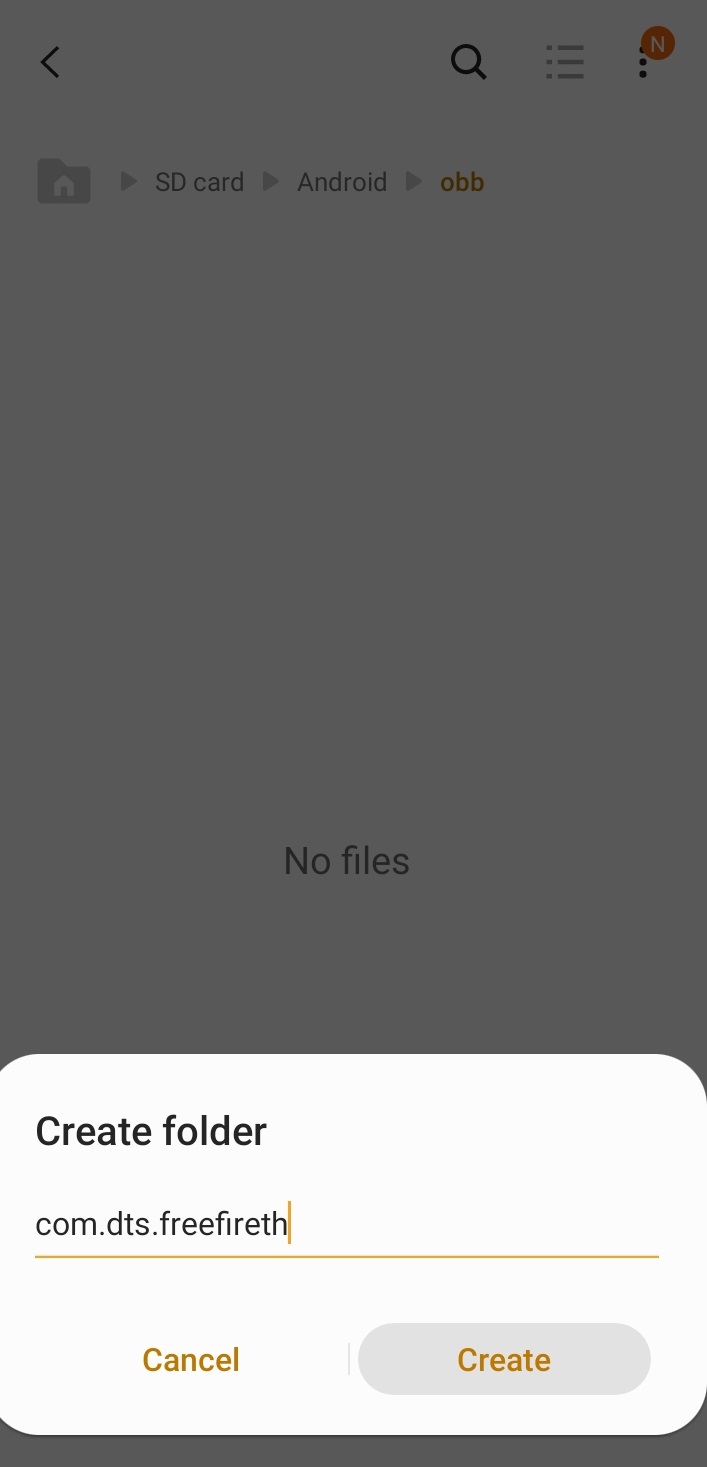
Task: Open the search icon
Action: pyautogui.click(x=468, y=62)
